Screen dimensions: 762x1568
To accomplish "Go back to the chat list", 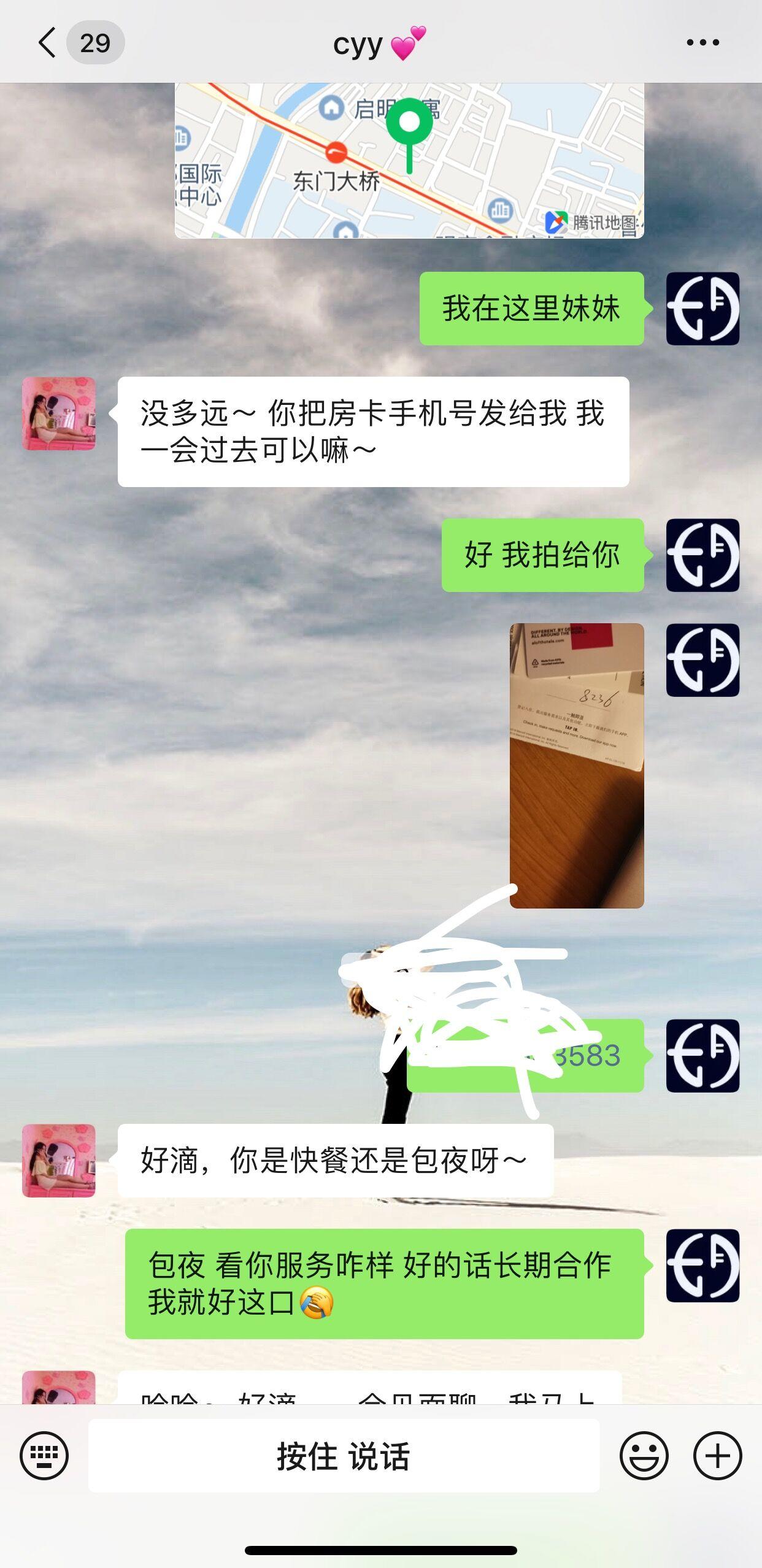I will pos(48,43).
